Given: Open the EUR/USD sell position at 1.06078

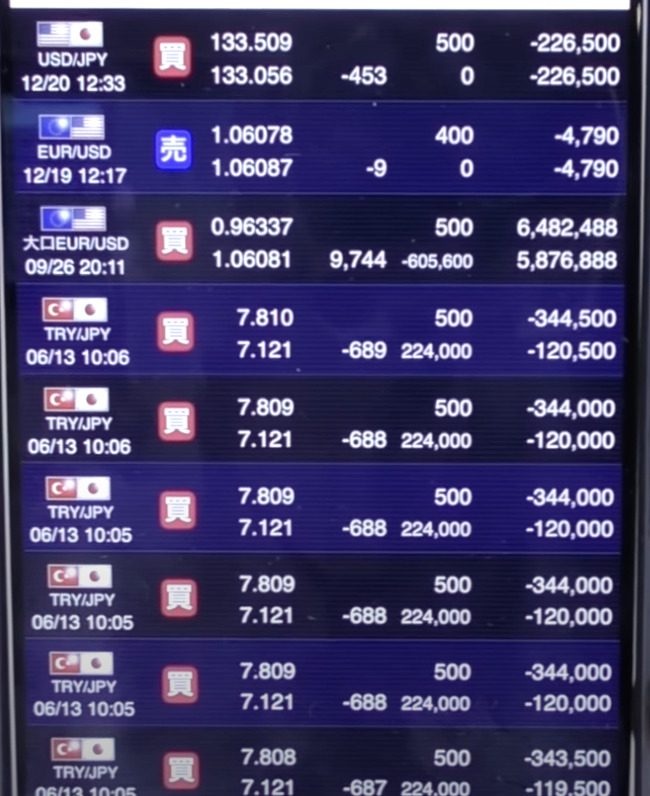Looking at the screenshot, I should point(325,150).
